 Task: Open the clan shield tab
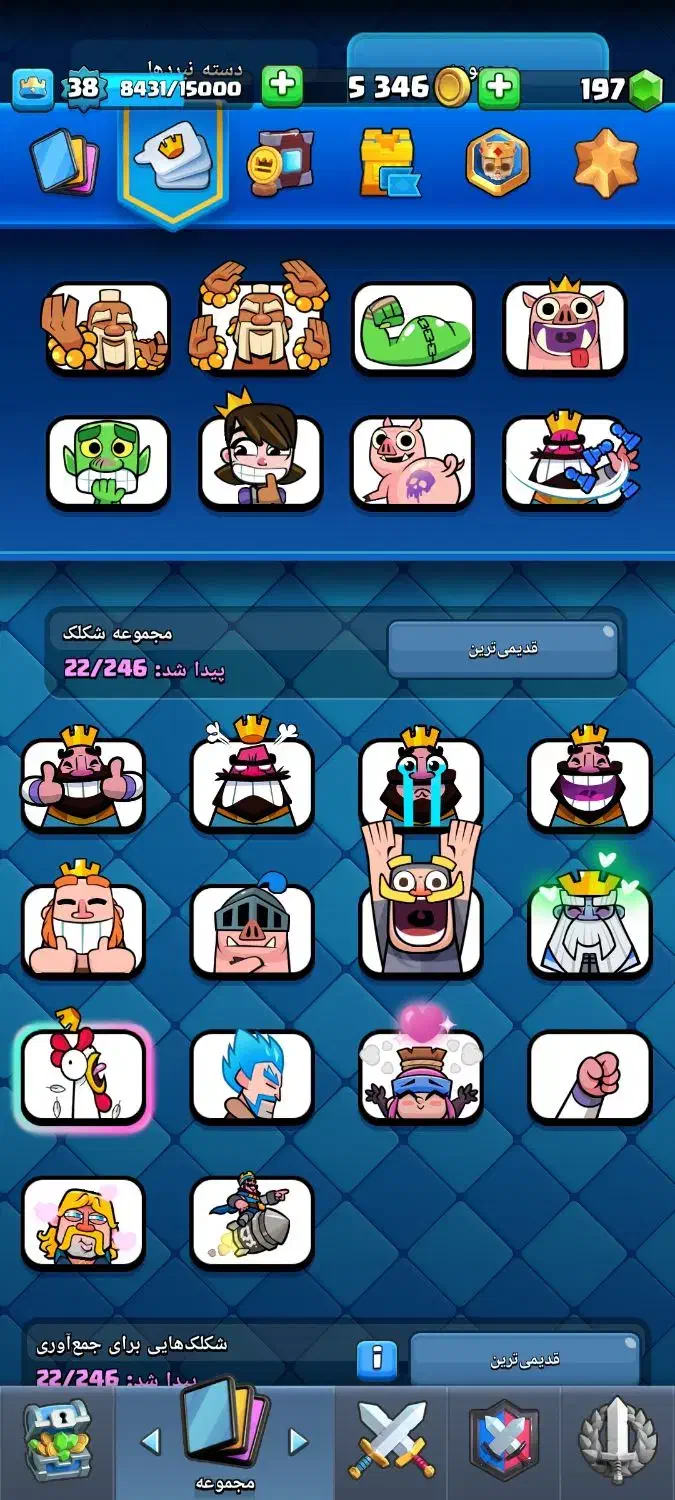(x=505, y=1441)
